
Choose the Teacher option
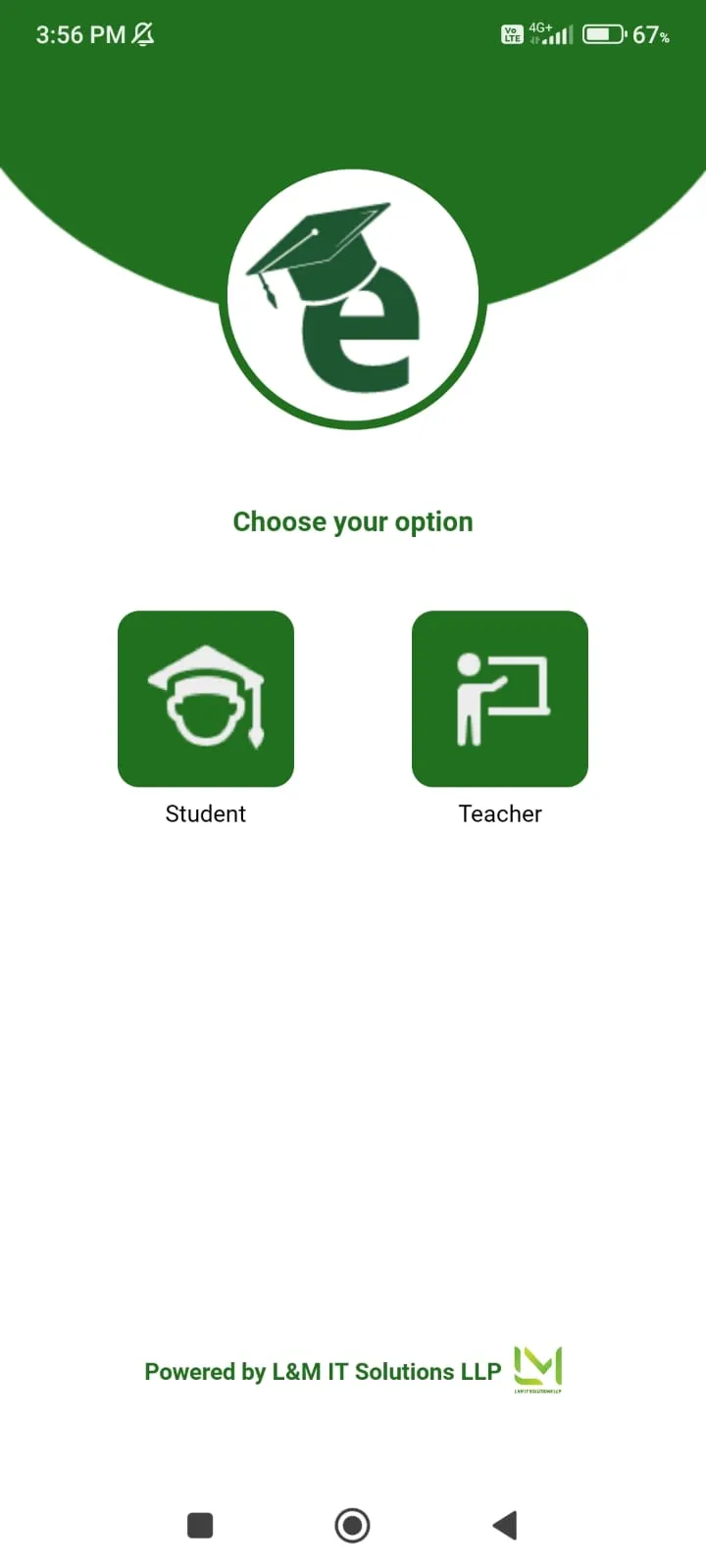pyautogui.click(x=500, y=699)
